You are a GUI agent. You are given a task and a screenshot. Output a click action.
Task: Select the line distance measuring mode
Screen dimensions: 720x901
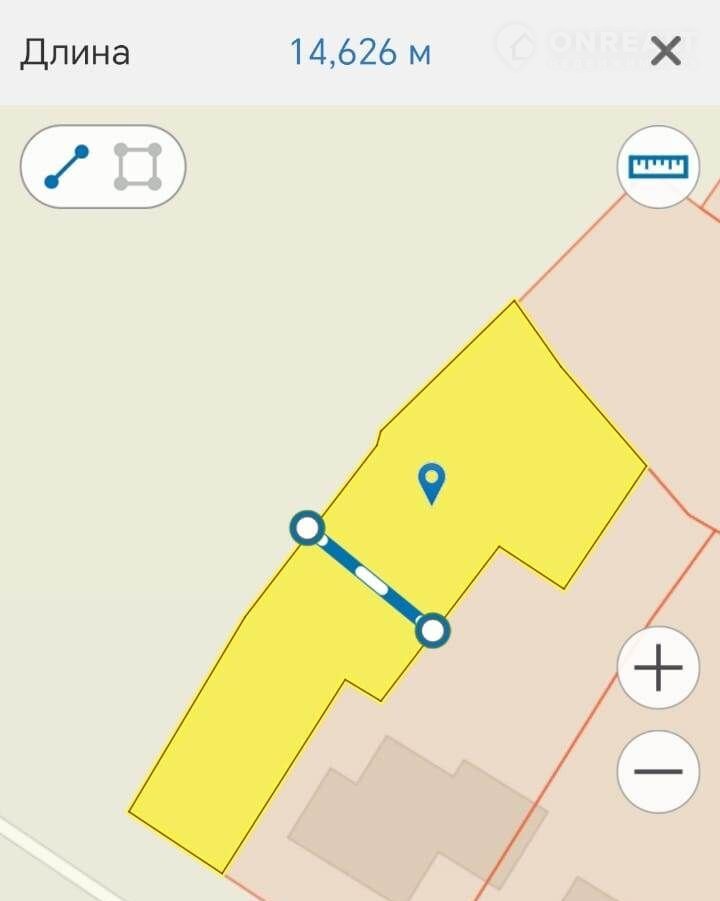[x=67, y=167]
